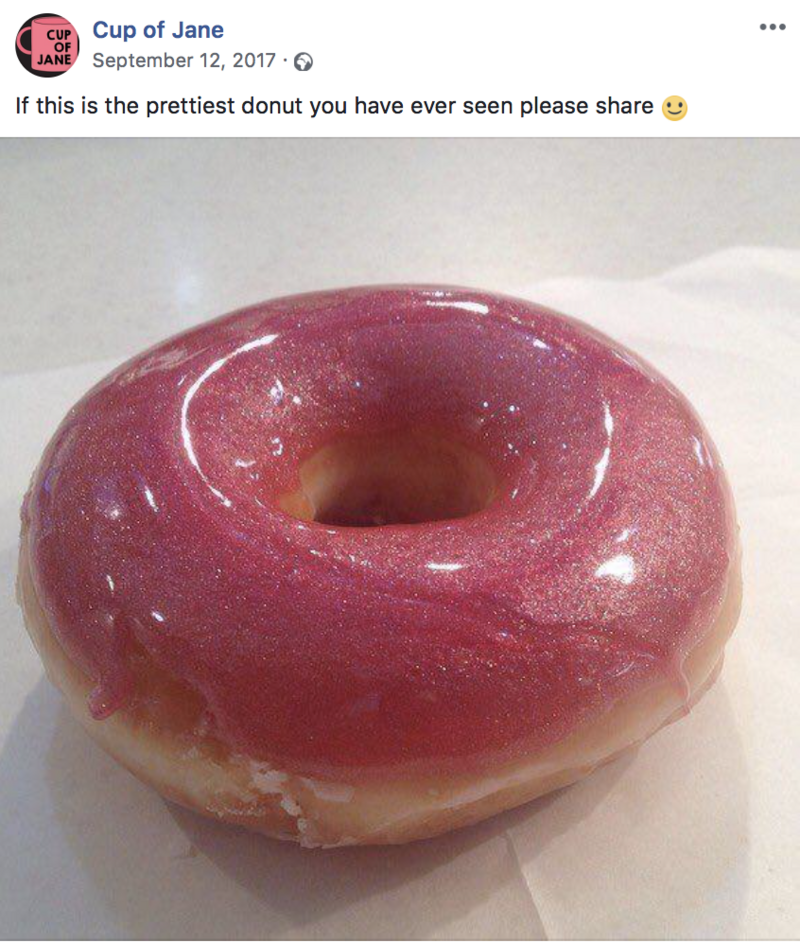Image resolution: width=800 pixels, height=942 pixels.
Task: Tap the Cup of Jane profile picture
Action: click(47, 46)
